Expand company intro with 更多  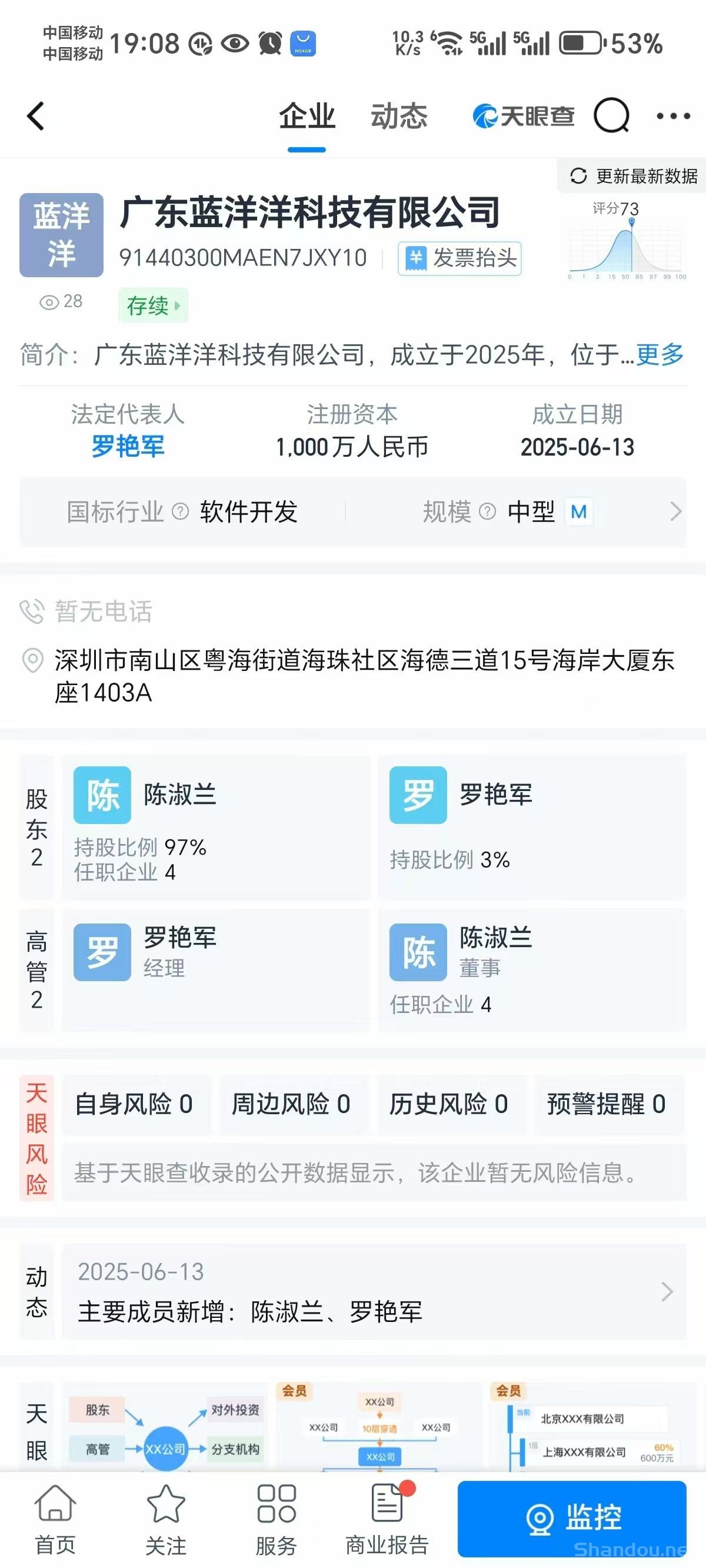(660, 354)
